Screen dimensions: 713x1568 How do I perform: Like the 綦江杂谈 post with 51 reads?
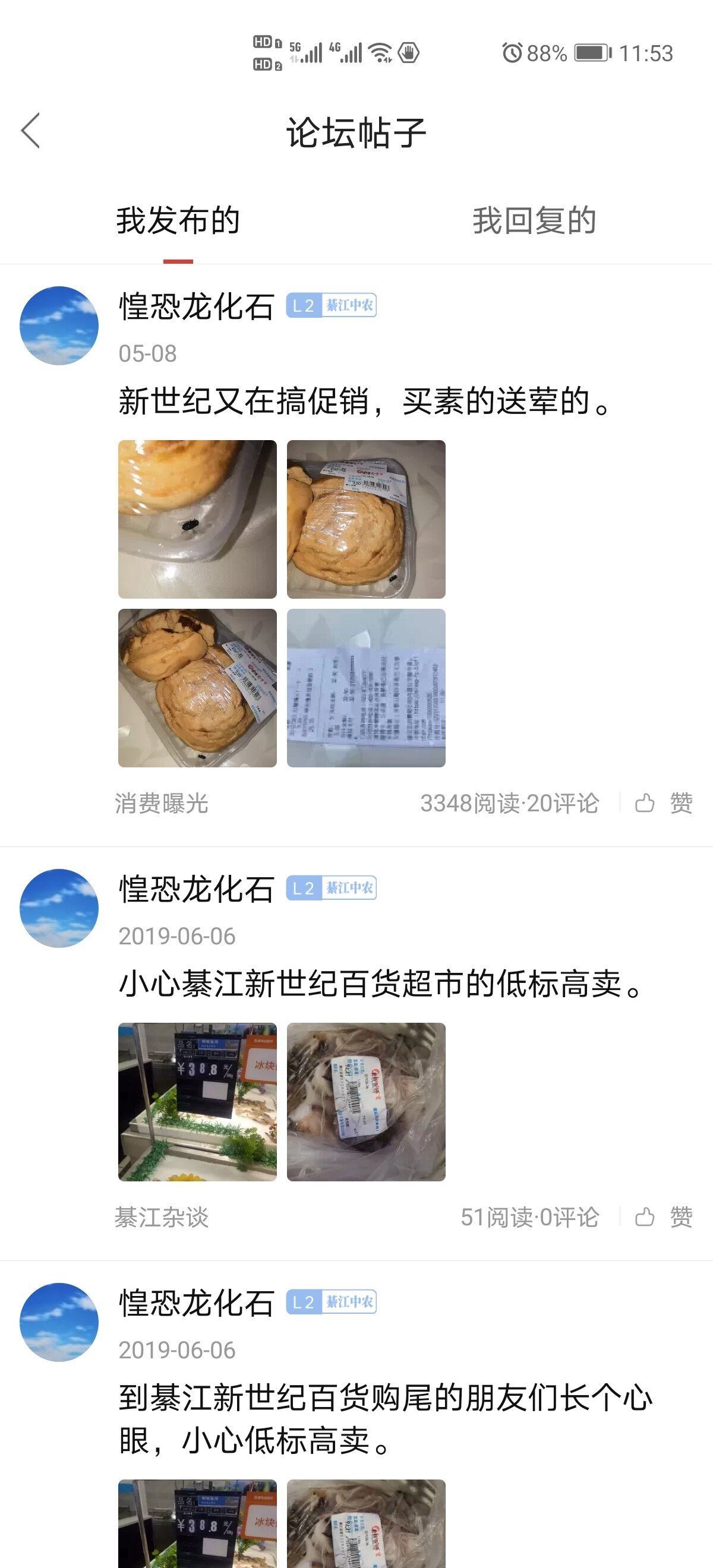pyautogui.click(x=664, y=1217)
